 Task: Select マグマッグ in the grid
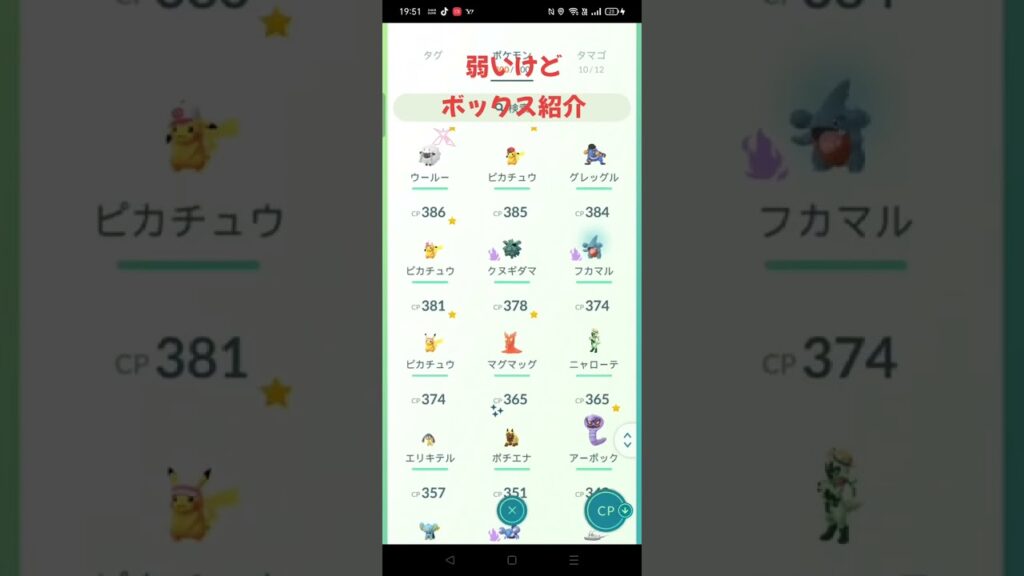tap(512, 346)
